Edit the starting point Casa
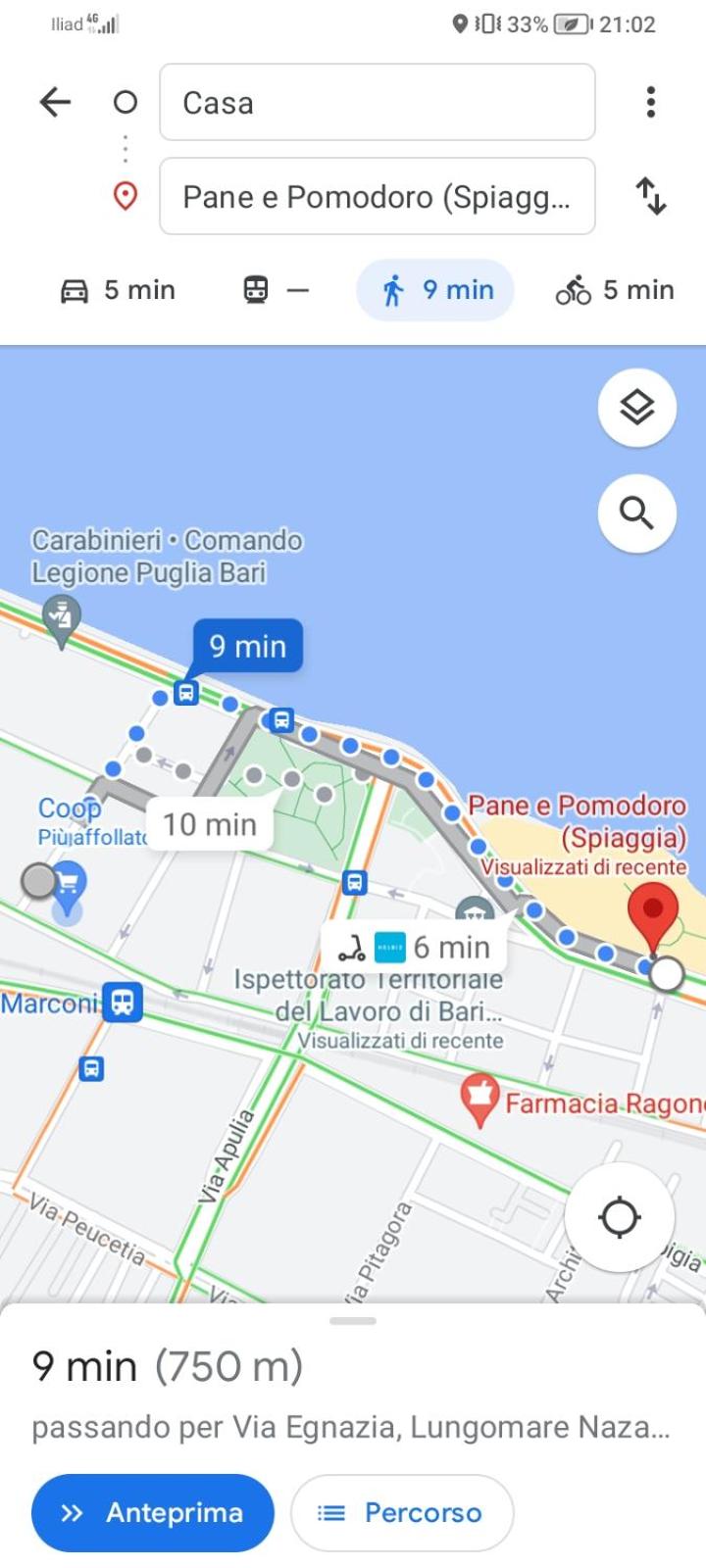Viewport: 706px width, 1568px height. [378, 102]
